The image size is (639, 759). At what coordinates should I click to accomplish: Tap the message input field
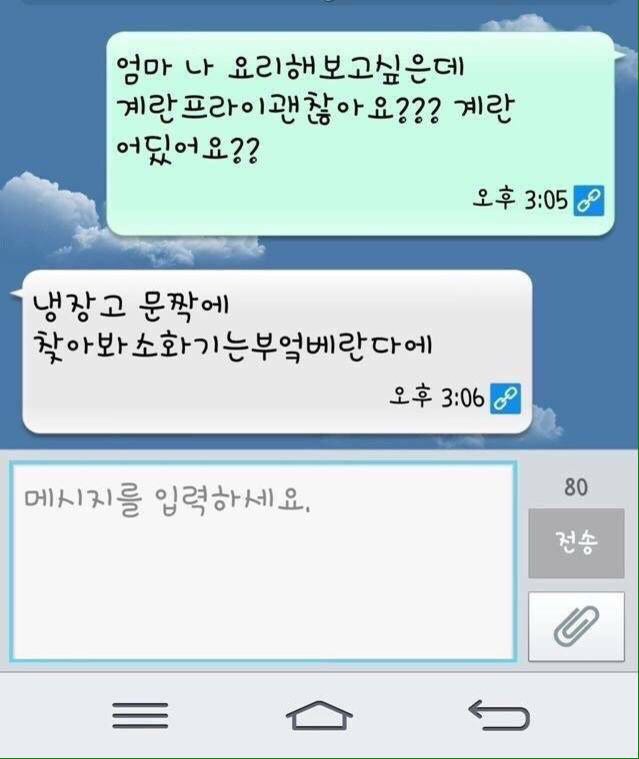[263, 560]
